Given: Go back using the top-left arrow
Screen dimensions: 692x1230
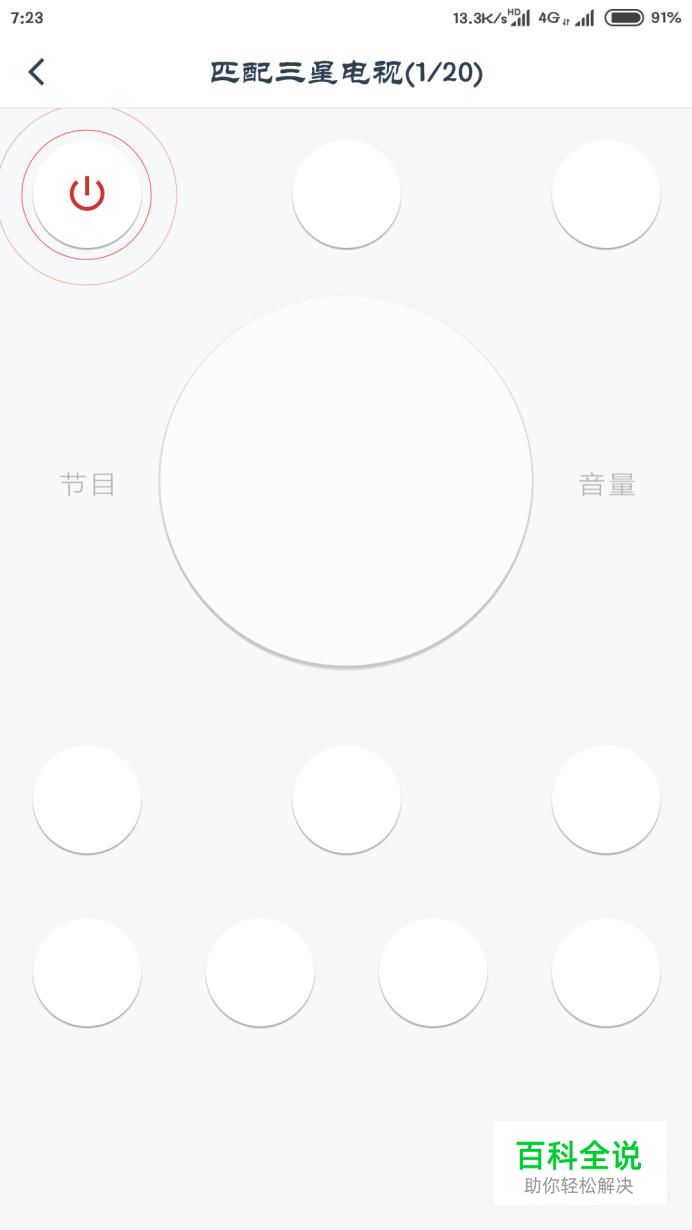Looking at the screenshot, I should click(37, 72).
